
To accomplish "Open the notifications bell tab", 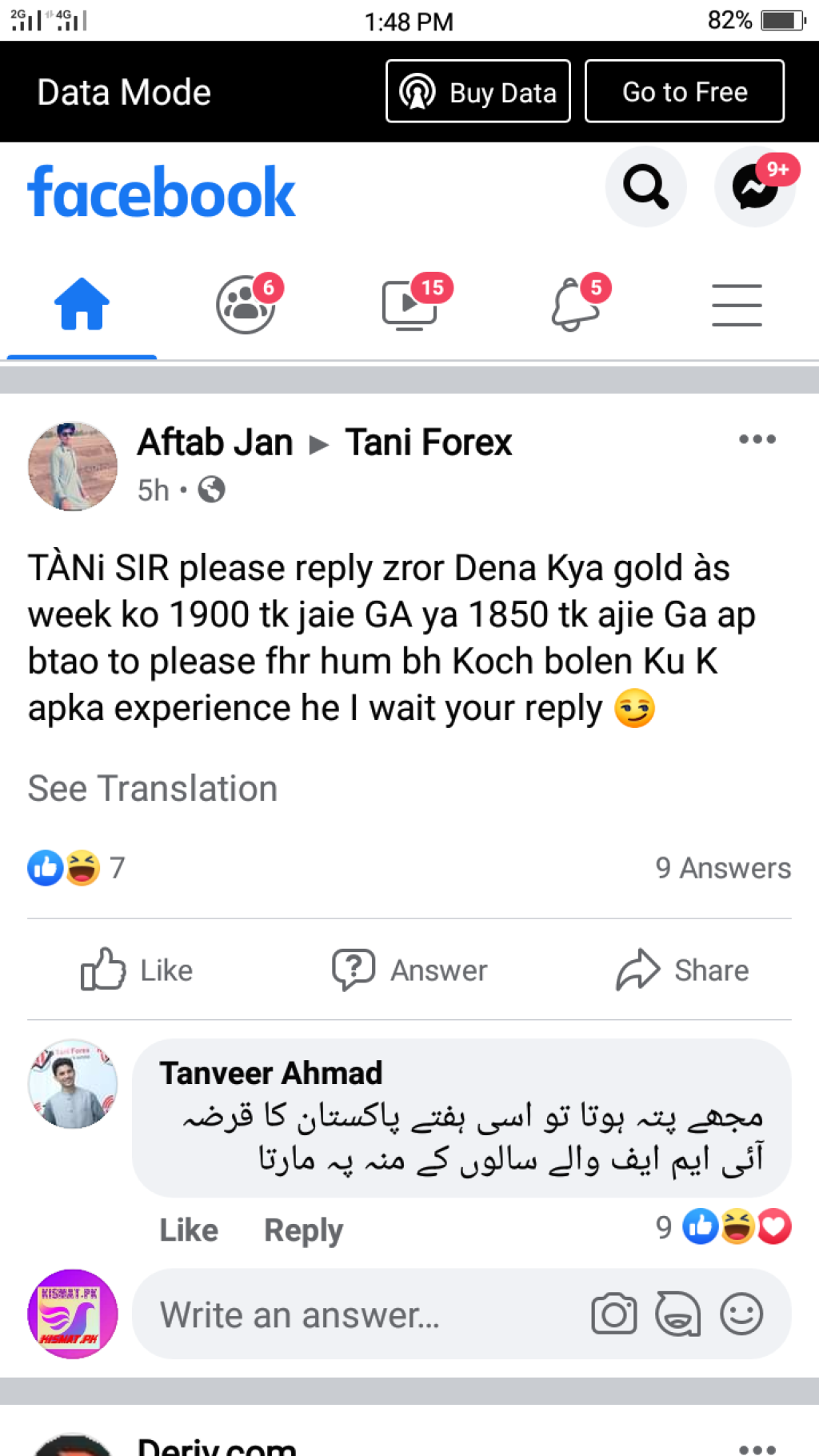I will coord(575,305).
